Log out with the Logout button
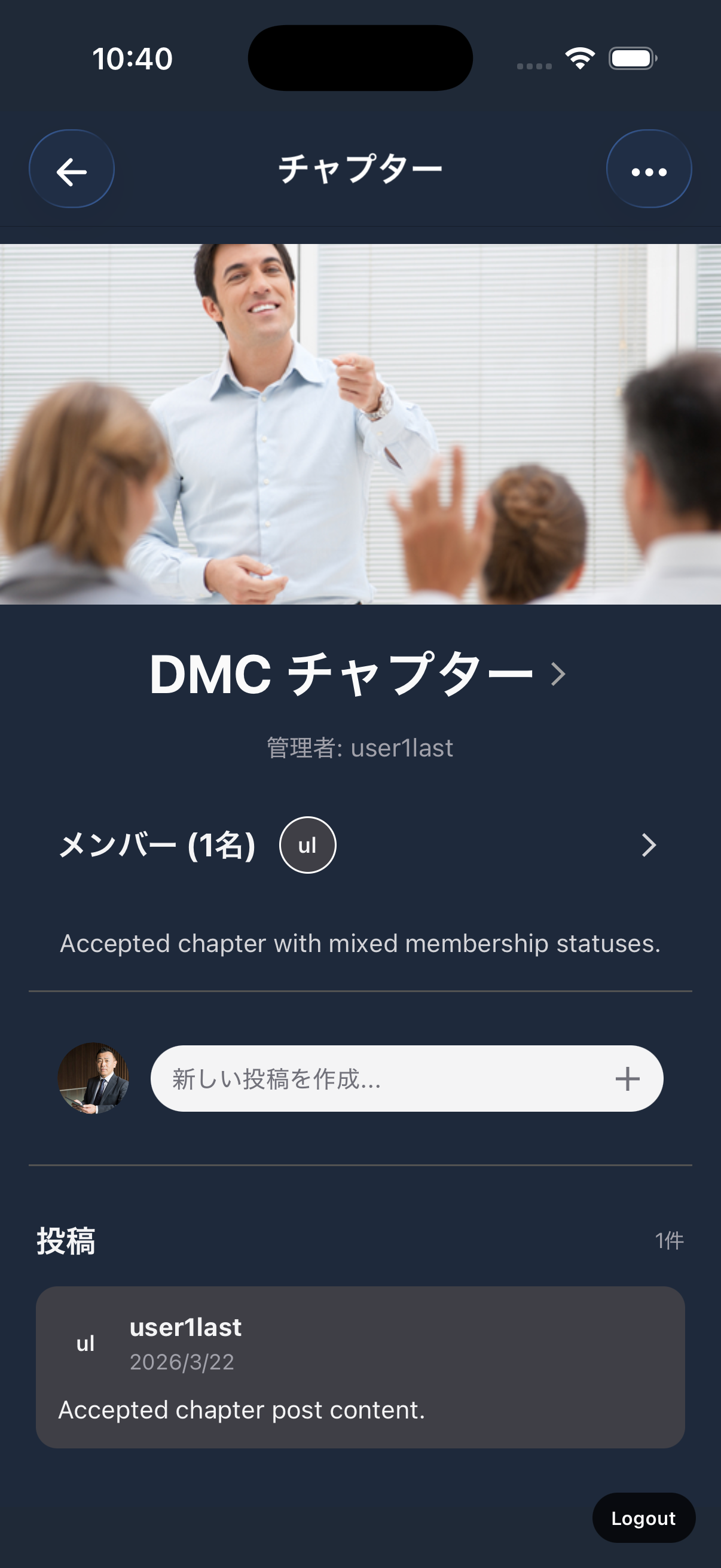The width and height of the screenshot is (721, 1568). 643,1518
